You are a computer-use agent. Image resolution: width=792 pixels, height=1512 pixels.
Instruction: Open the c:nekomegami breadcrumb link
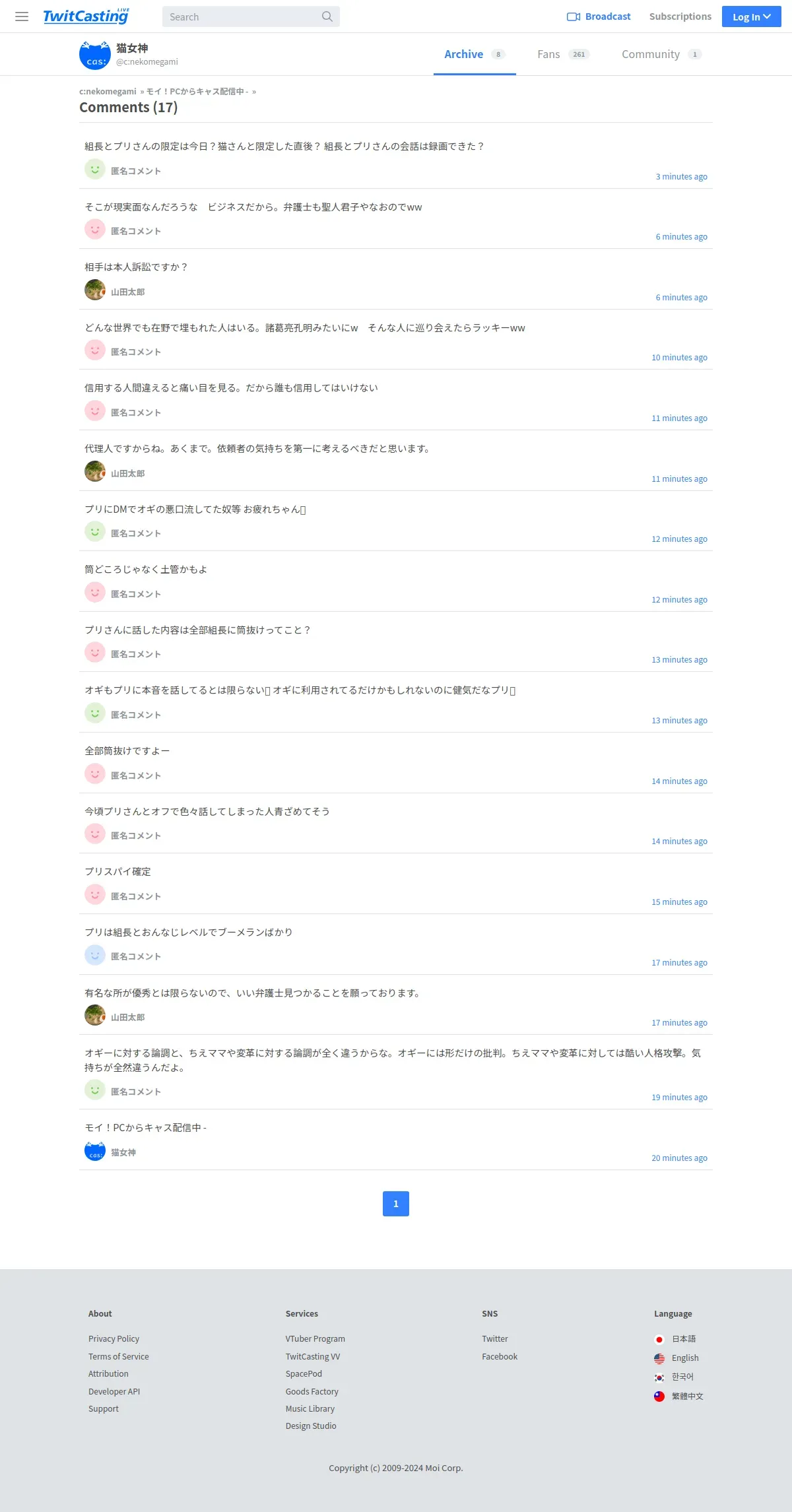pos(108,92)
